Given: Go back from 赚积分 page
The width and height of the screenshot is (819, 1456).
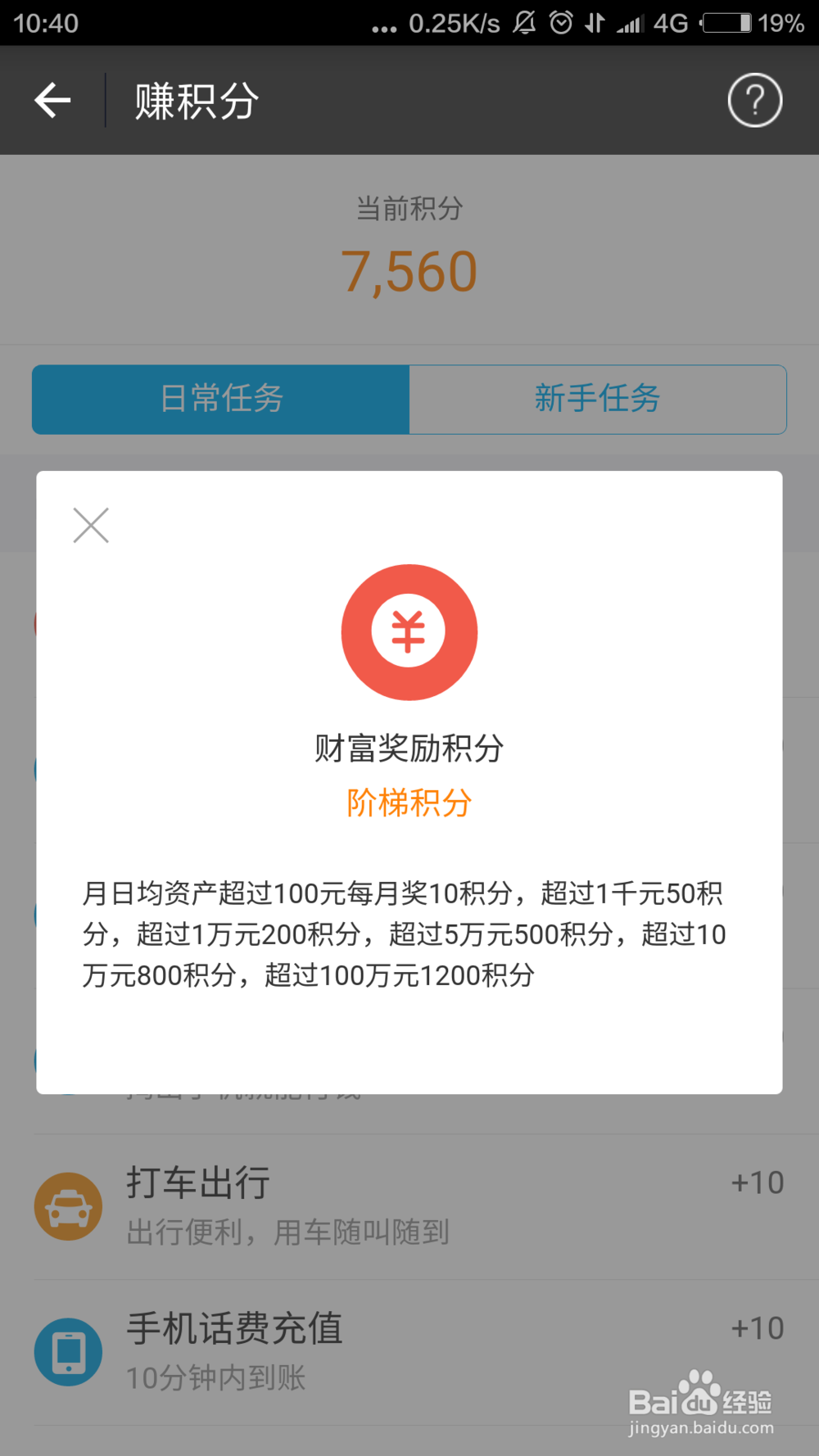Looking at the screenshot, I should point(53,101).
